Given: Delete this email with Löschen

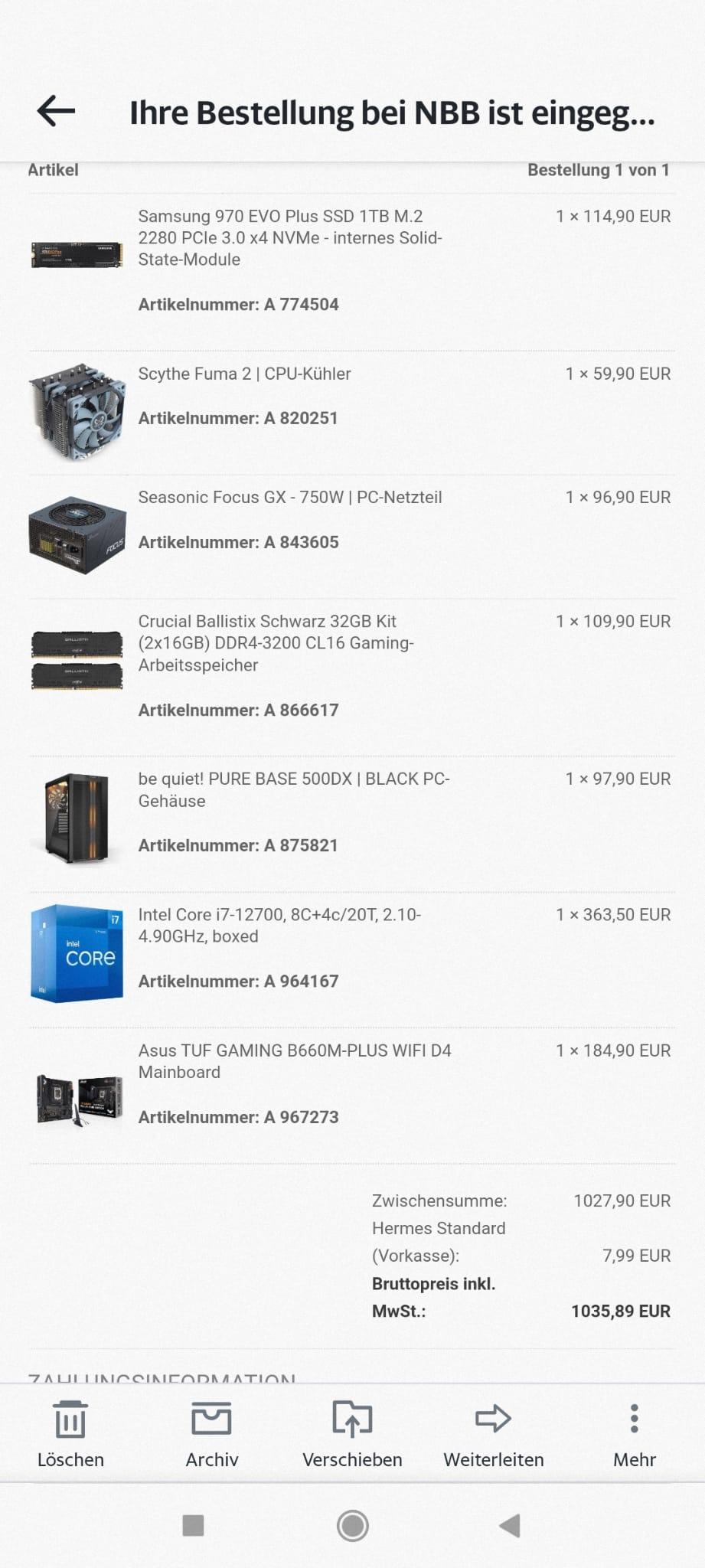Looking at the screenshot, I should [70, 1432].
